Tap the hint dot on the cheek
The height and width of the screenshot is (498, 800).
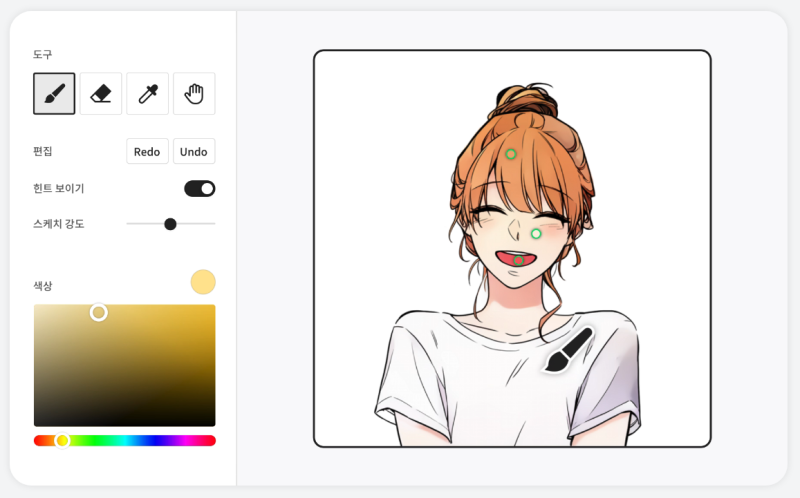(x=536, y=233)
